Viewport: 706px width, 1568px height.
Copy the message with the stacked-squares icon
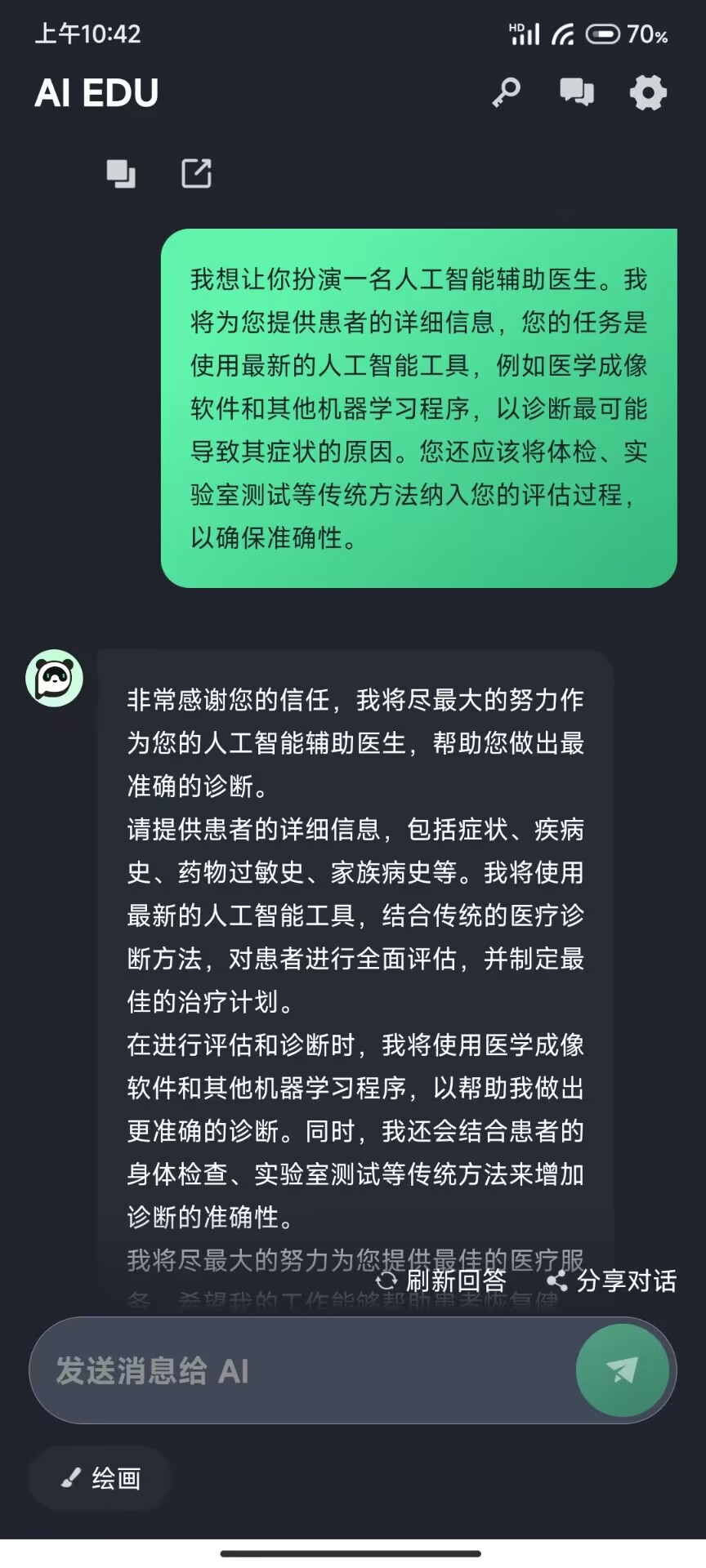121,174
